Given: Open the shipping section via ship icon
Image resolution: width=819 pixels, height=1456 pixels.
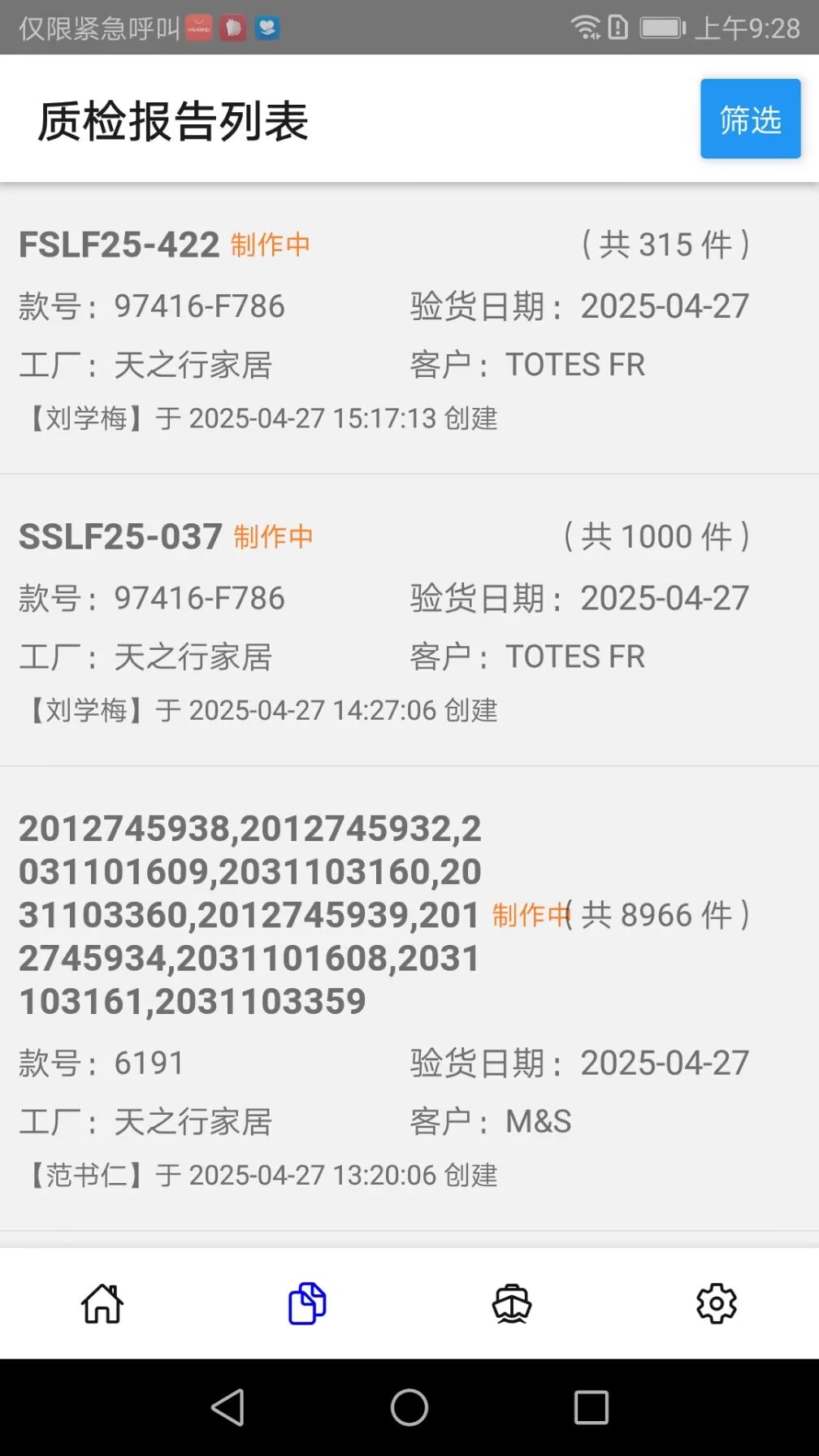Looking at the screenshot, I should click(511, 1304).
